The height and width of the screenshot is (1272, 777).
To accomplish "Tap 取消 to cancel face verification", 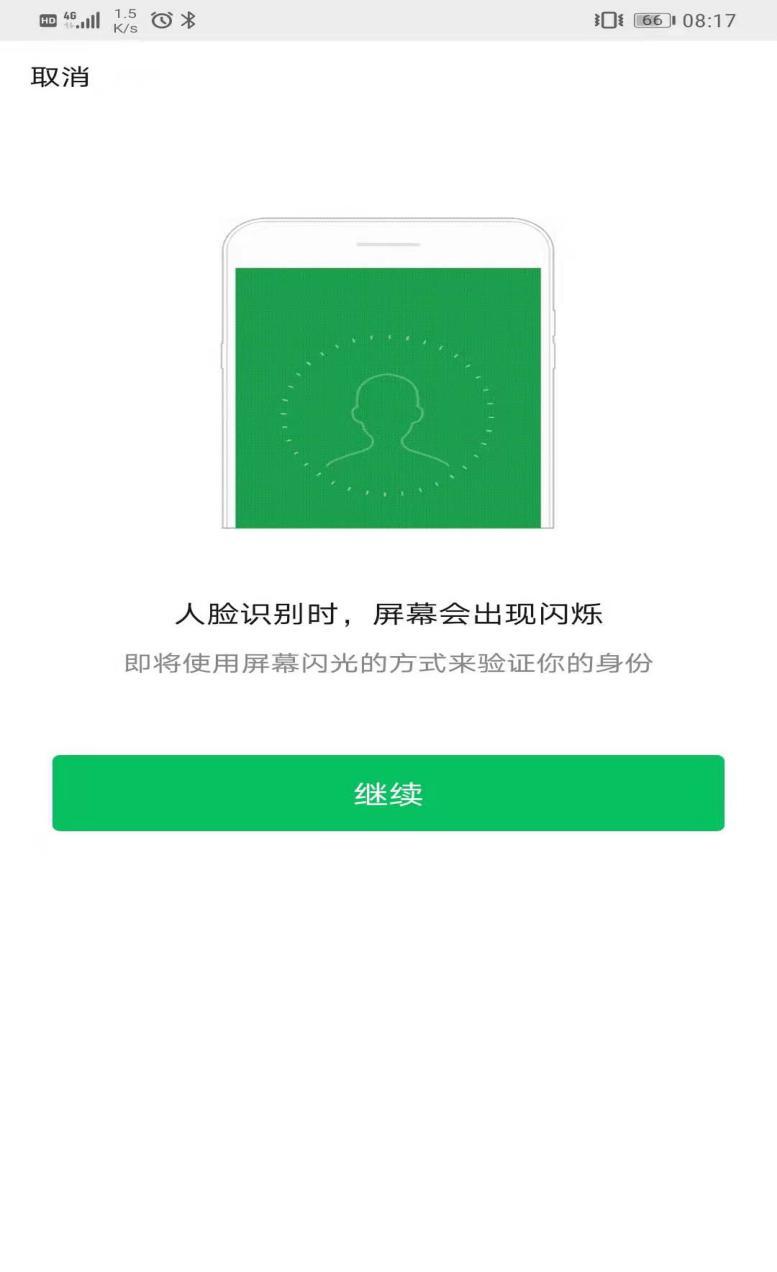I will point(60,77).
